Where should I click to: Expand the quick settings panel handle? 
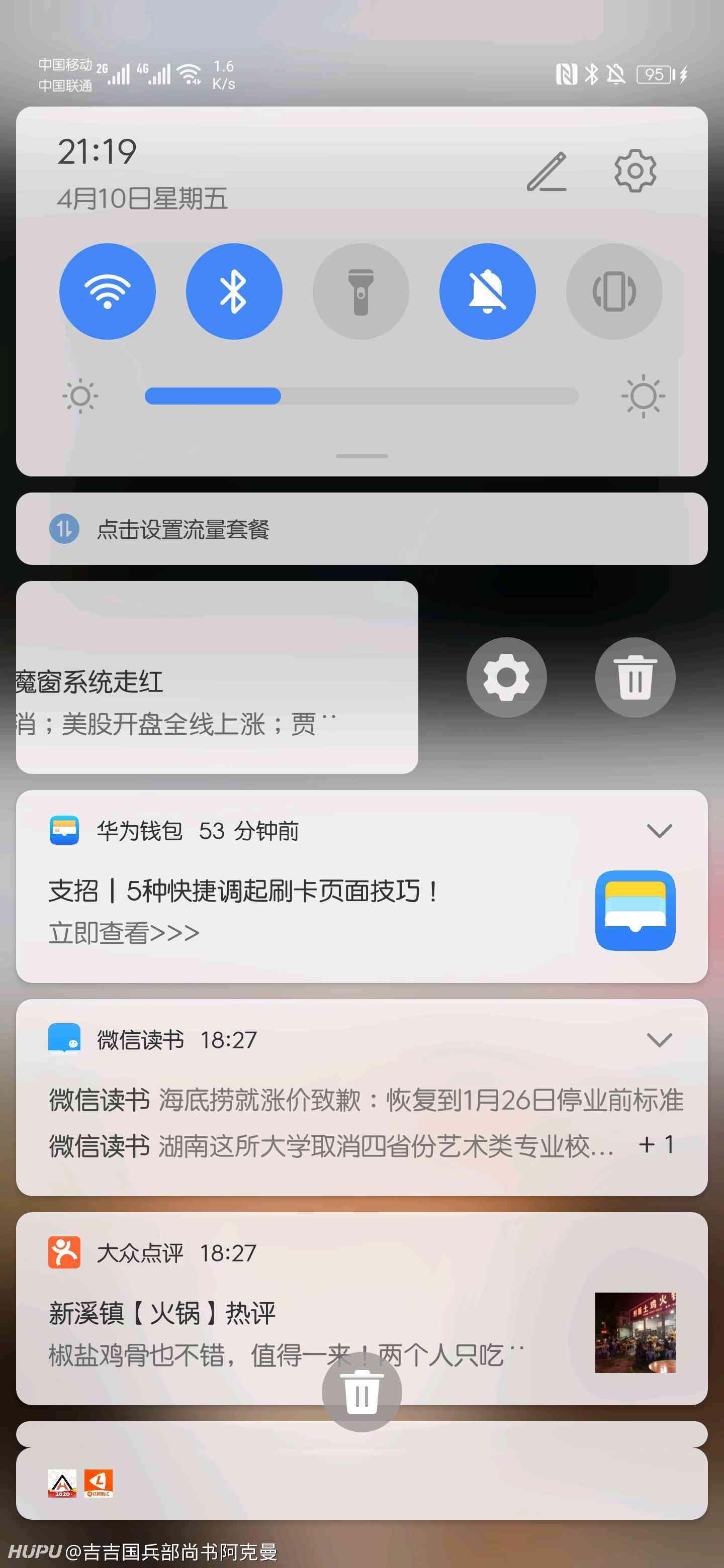[361, 456]
